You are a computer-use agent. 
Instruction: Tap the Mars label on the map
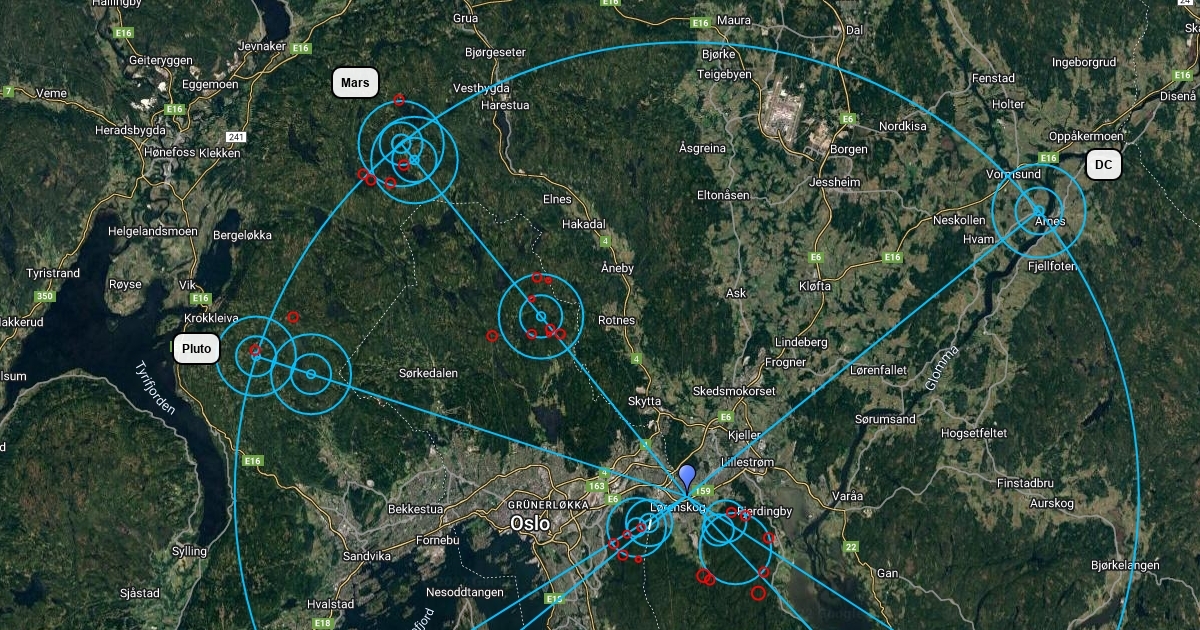355,84
